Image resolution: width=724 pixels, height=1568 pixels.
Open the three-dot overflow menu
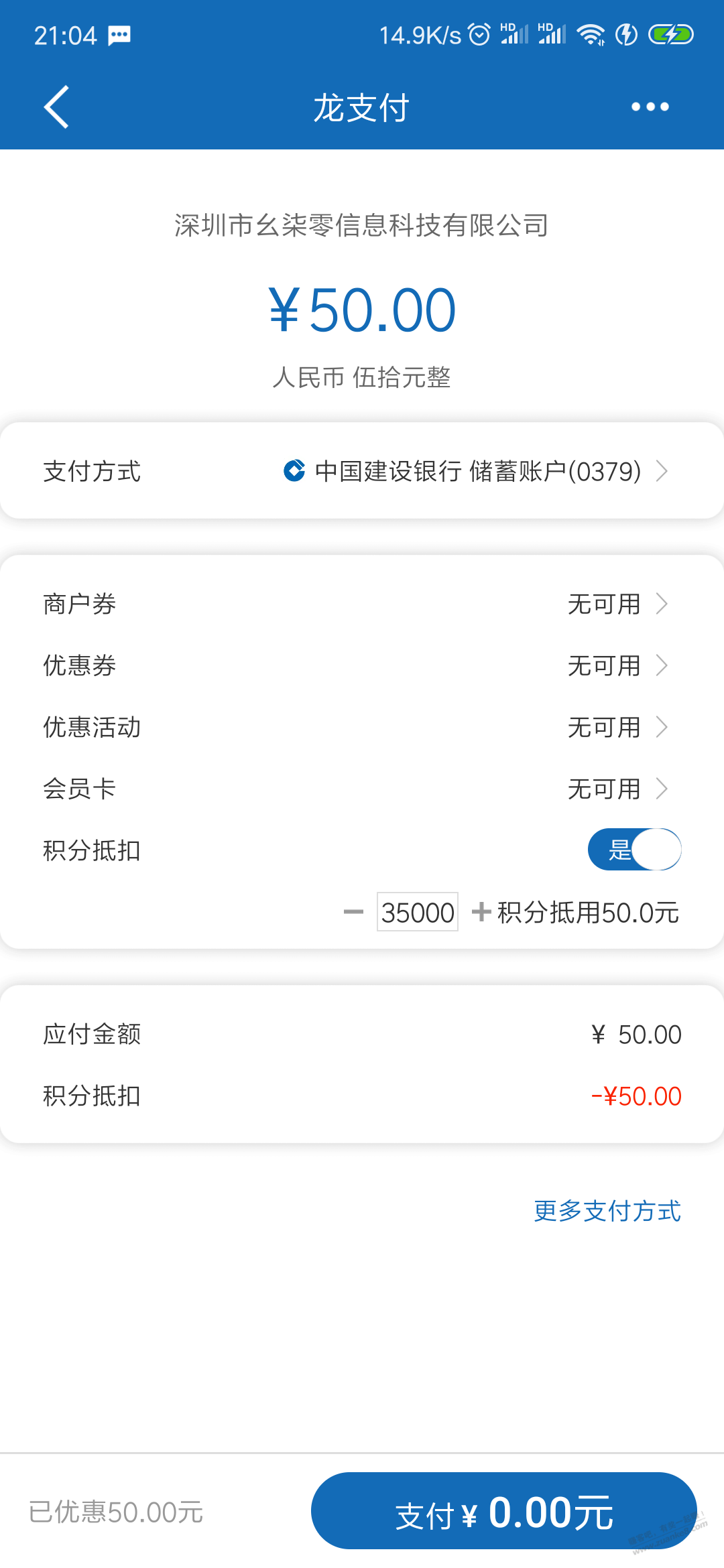tap(650, 107)
